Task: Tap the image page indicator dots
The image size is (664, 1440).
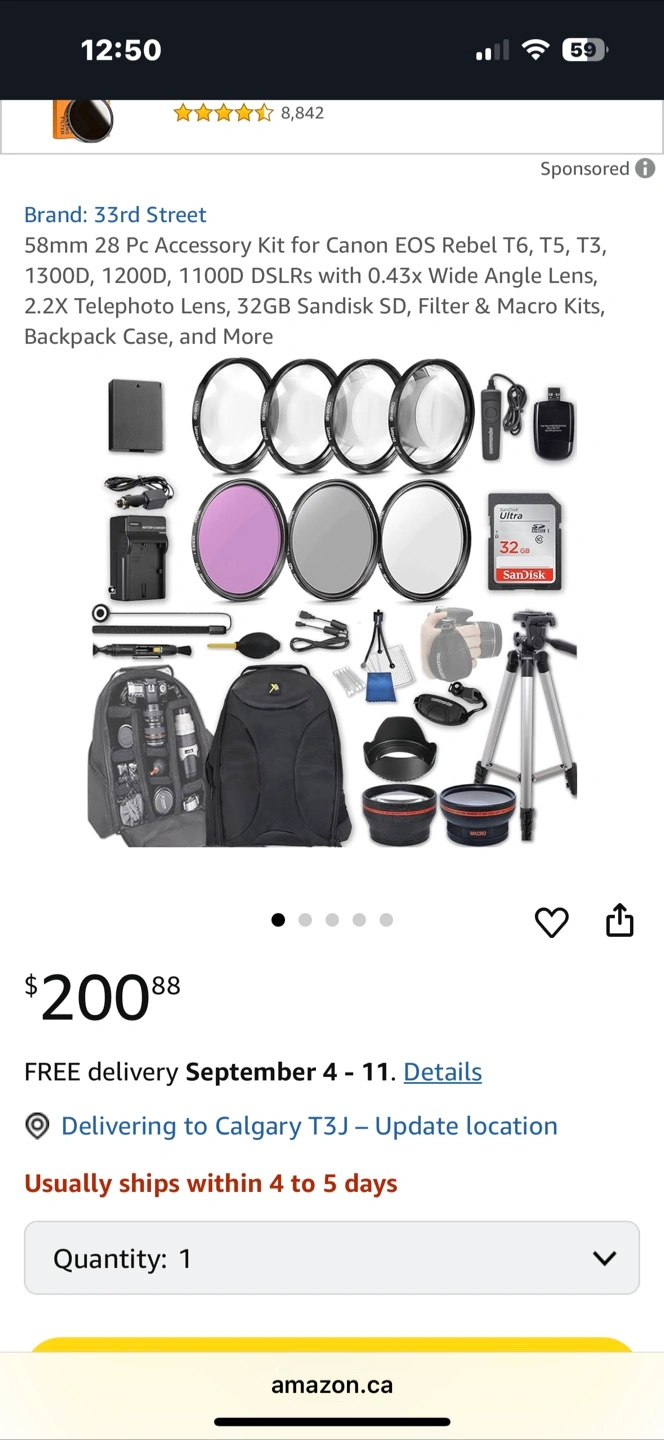Action: point(332,920)
